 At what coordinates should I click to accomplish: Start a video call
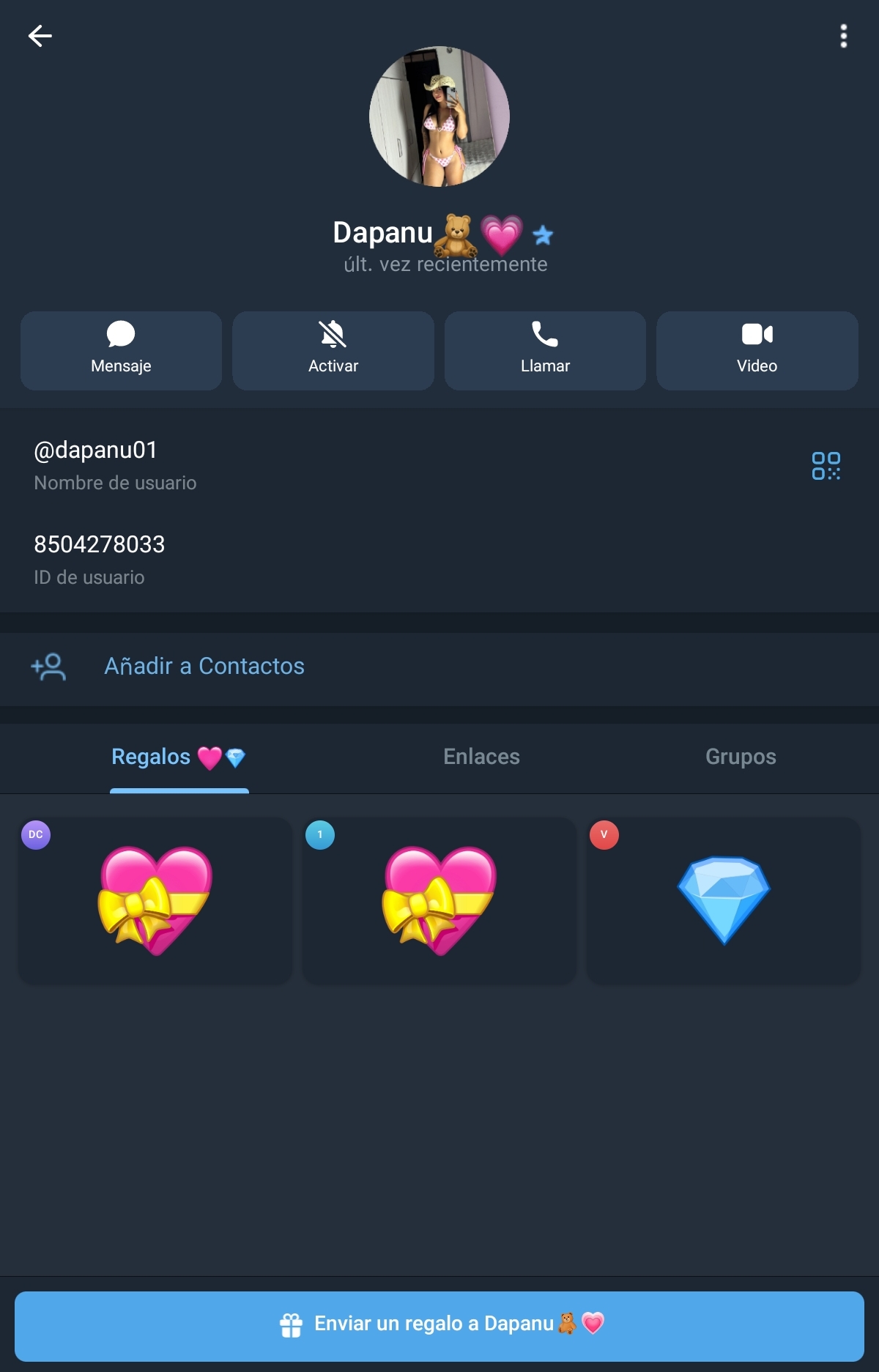(x=757, y=350)
